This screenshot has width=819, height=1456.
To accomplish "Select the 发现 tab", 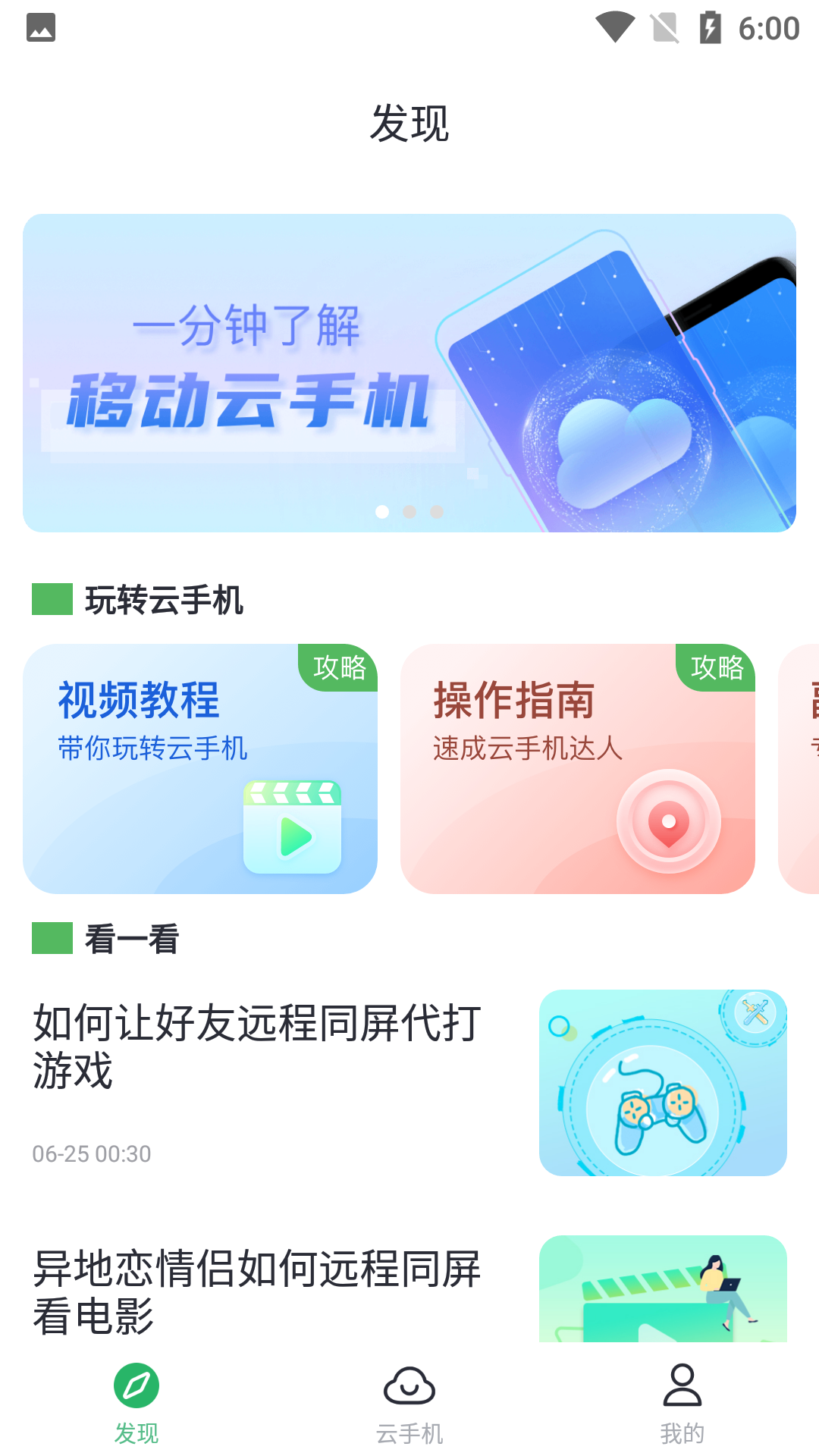I will click(x=136, y=1404).
